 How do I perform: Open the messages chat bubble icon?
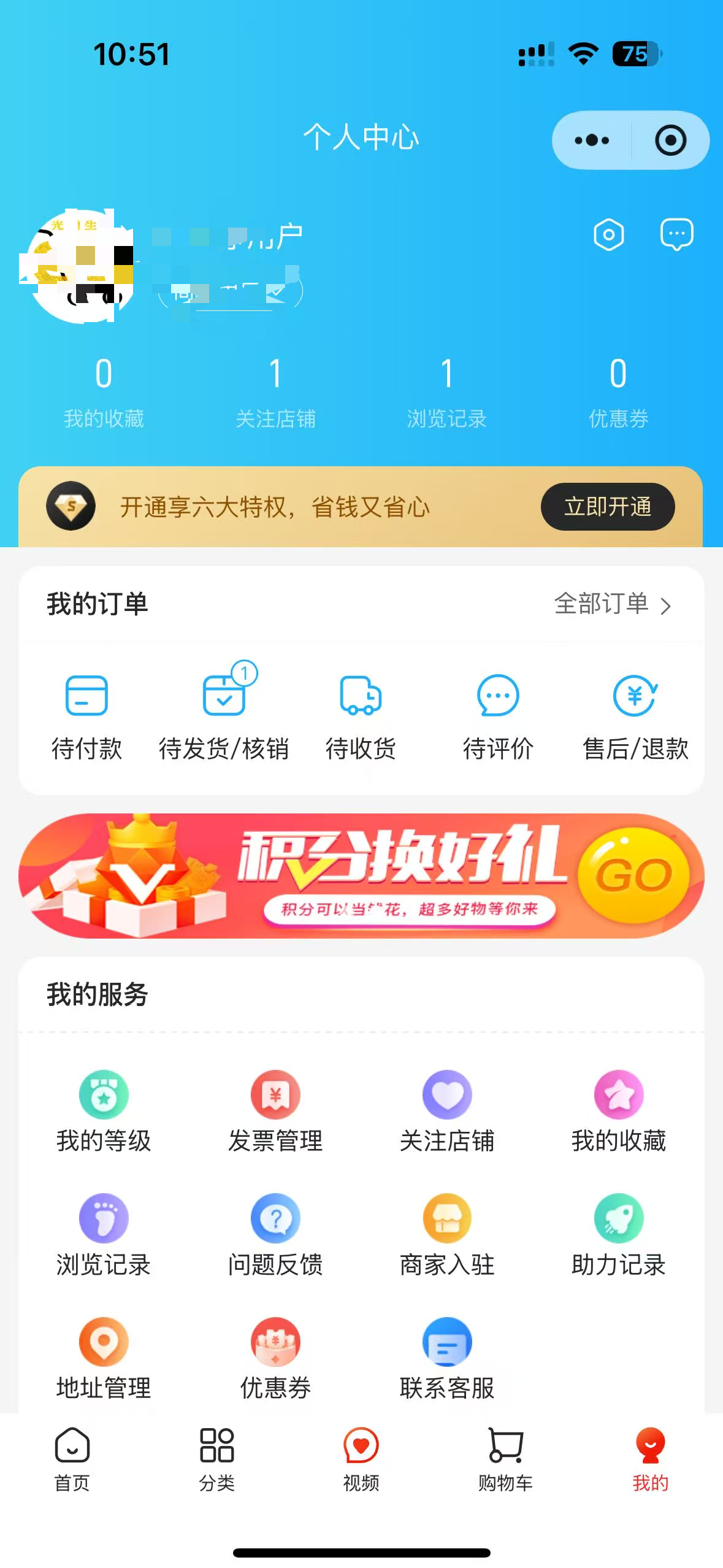676,235
